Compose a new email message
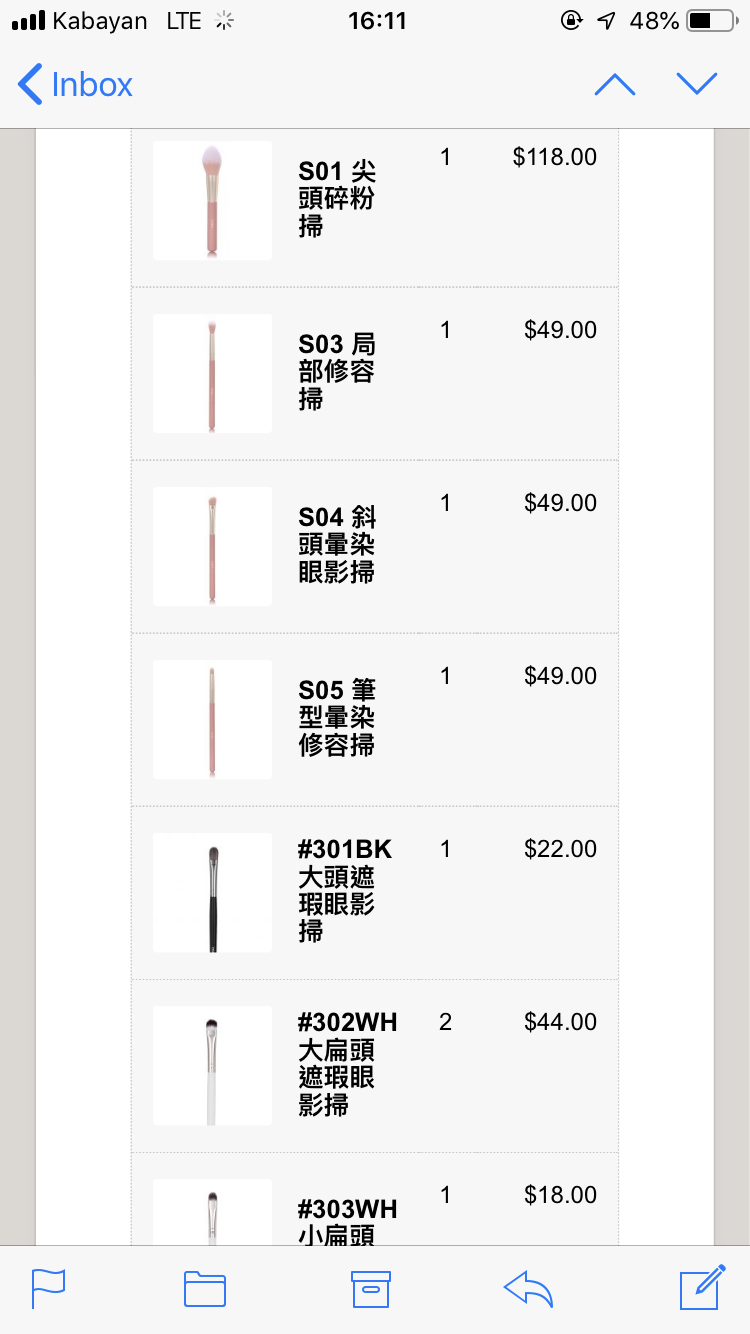750x1334 pixels. (x=702, y=1288)
